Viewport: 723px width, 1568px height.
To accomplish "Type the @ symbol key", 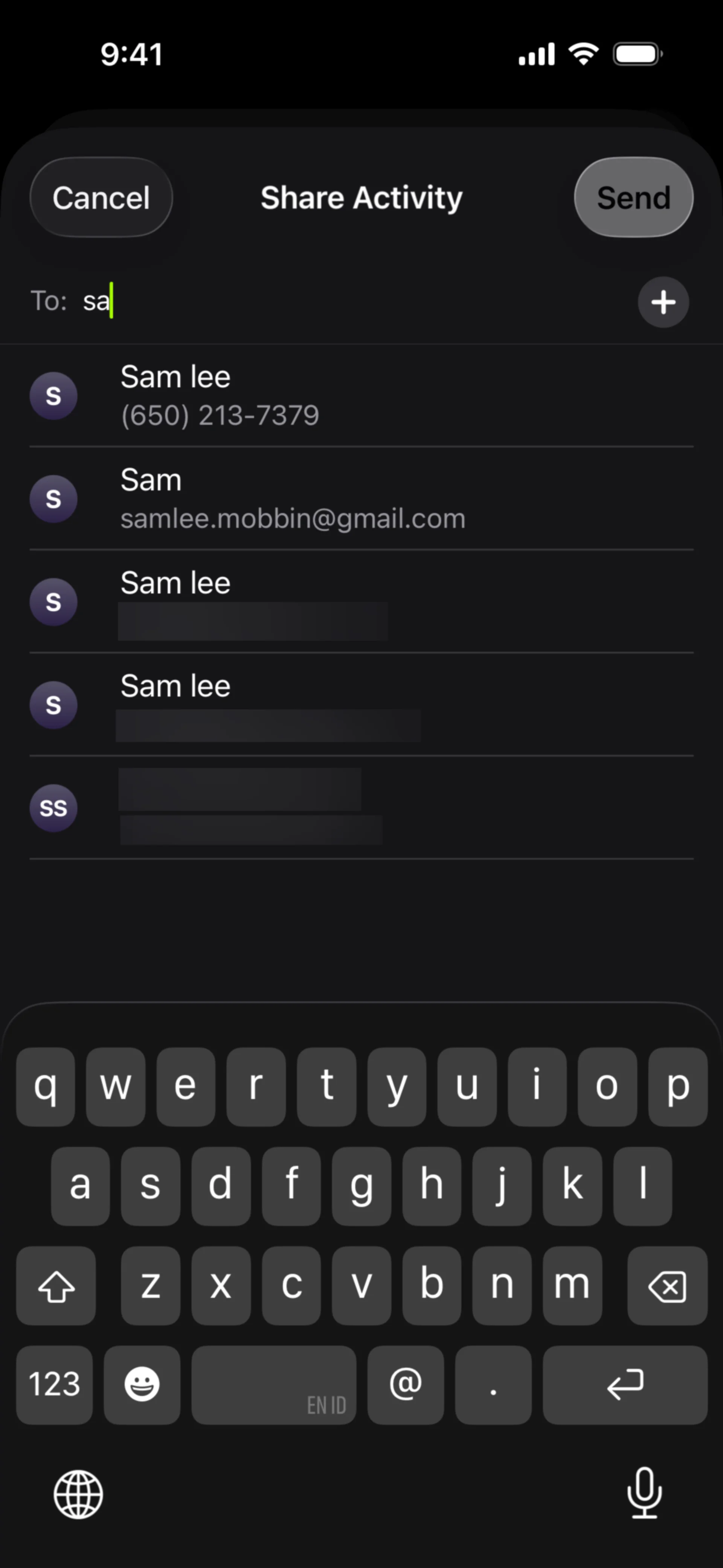I will [x=405, y=1384].
